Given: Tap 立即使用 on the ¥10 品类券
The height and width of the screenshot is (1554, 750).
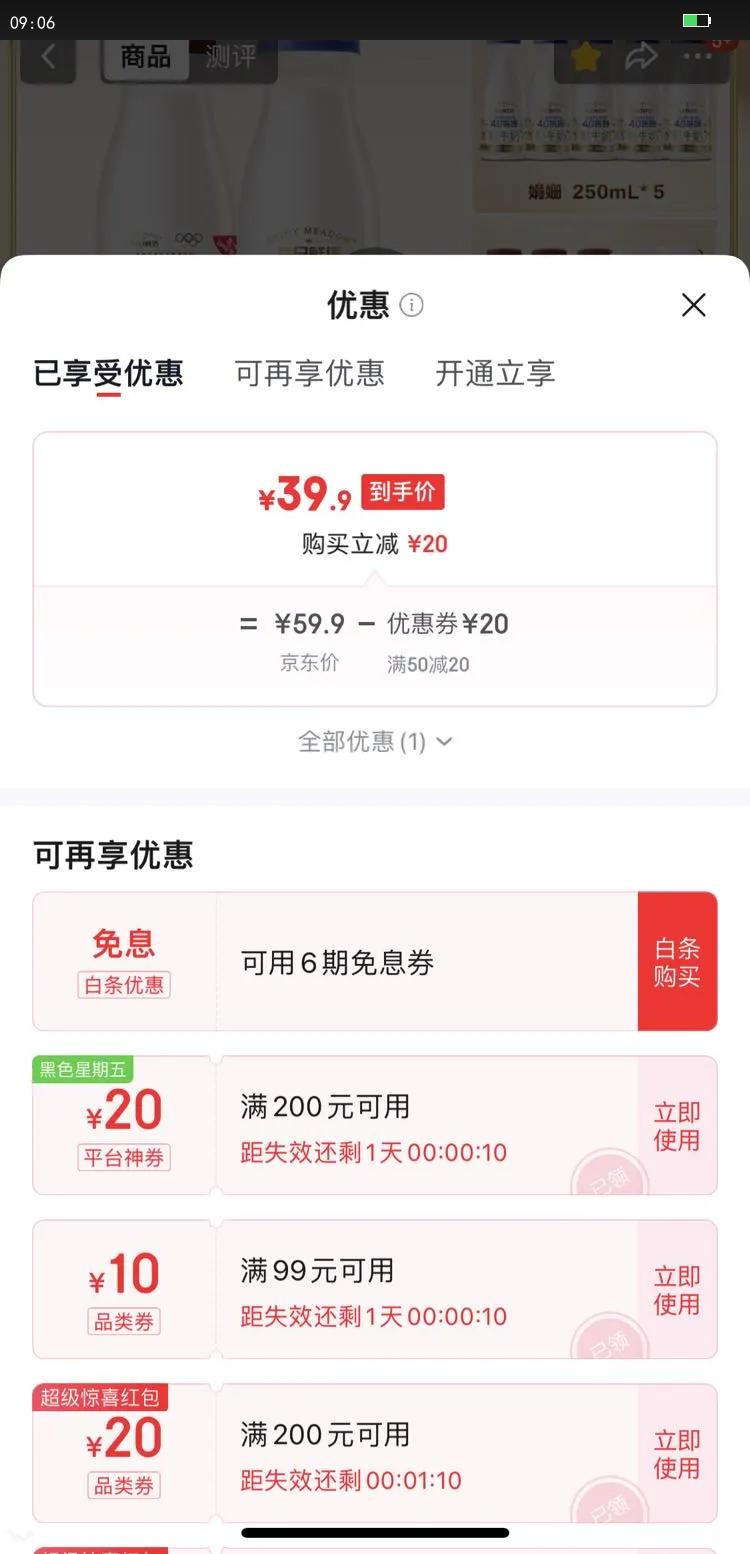Looking at the screenshot, I should click(677, 1290).
